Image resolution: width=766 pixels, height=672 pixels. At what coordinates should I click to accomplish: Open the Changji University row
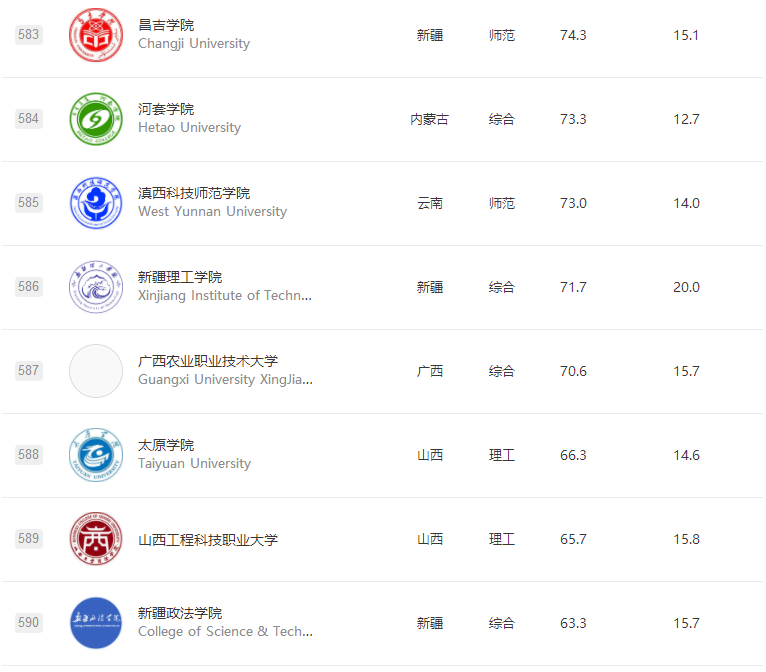[166, 25]
